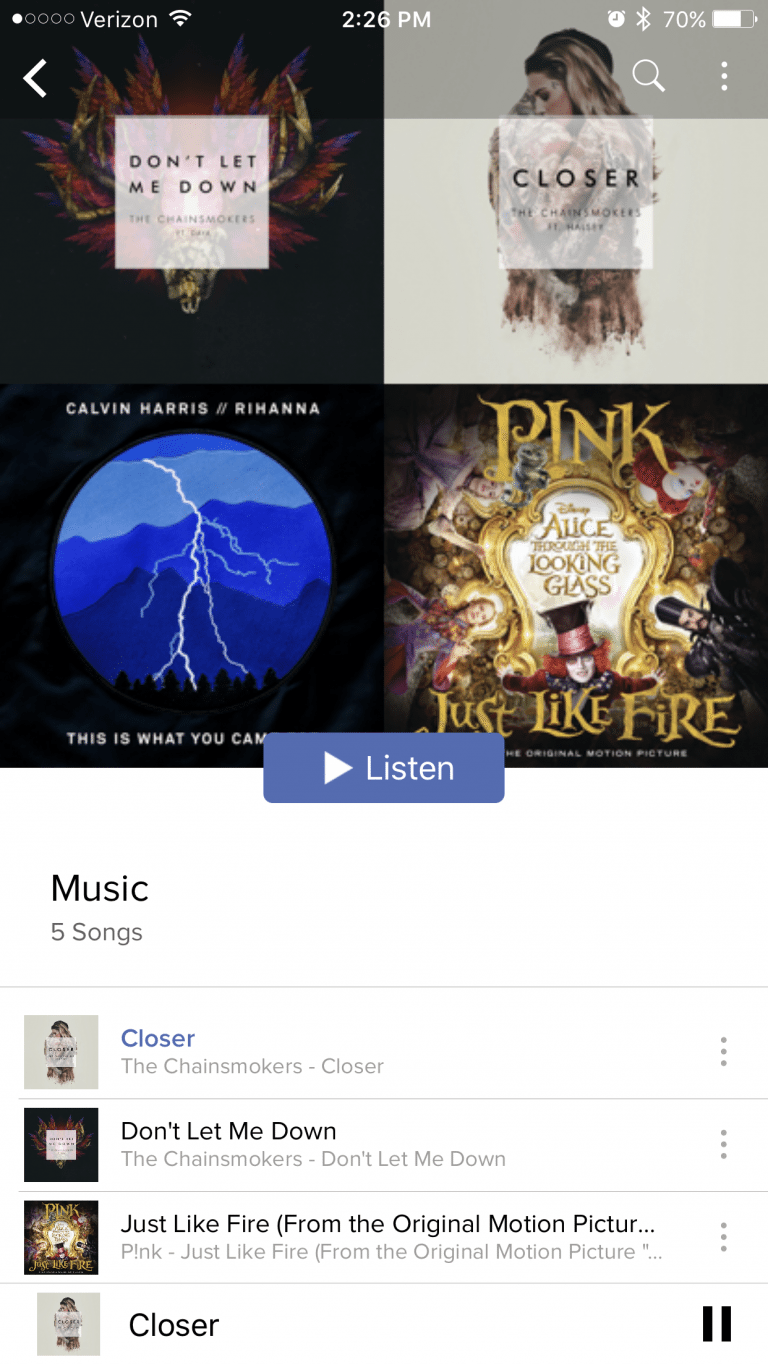Tap the Just Like Fire album artwork
This screenshot has height=1365, width=768.
575,570
